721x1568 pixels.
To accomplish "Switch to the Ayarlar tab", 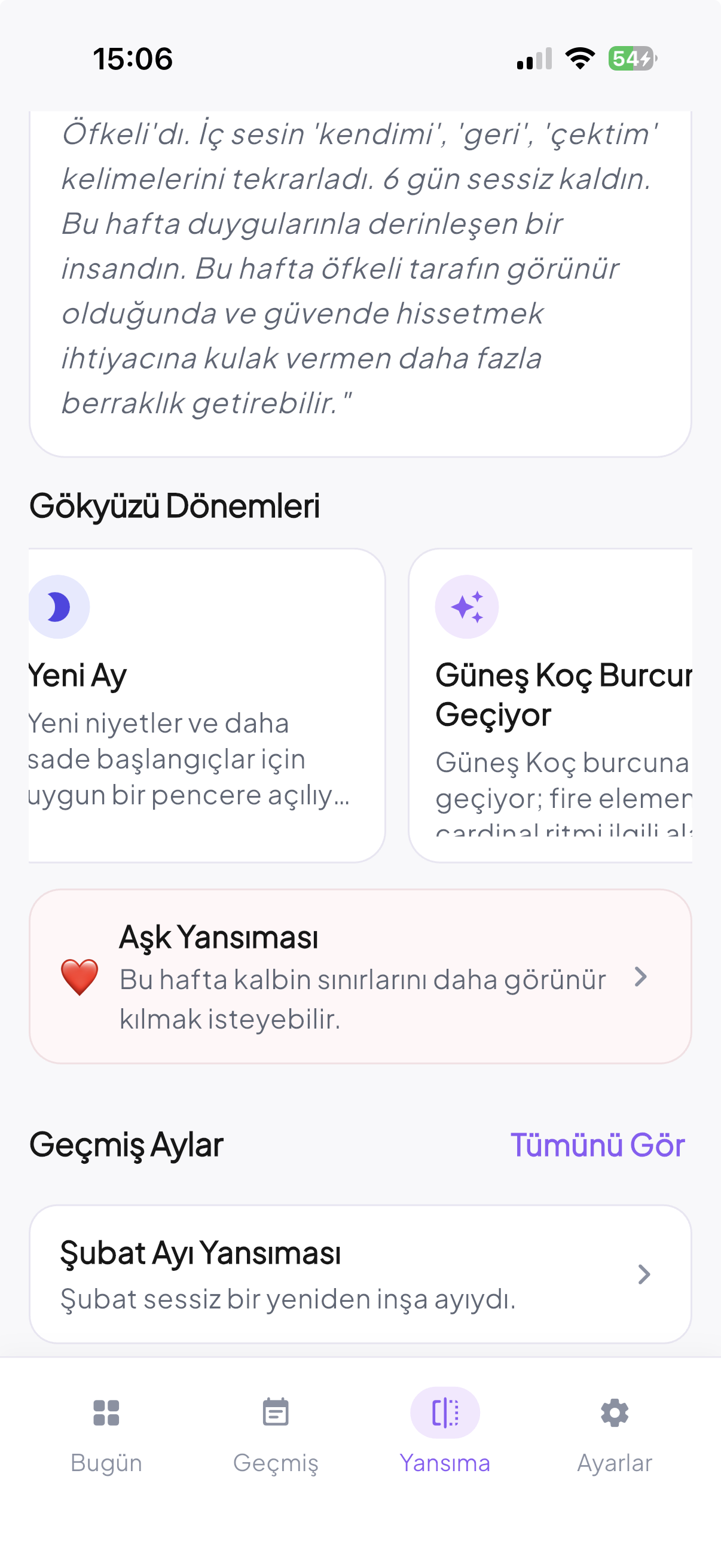I will [x=615, y=1464].
